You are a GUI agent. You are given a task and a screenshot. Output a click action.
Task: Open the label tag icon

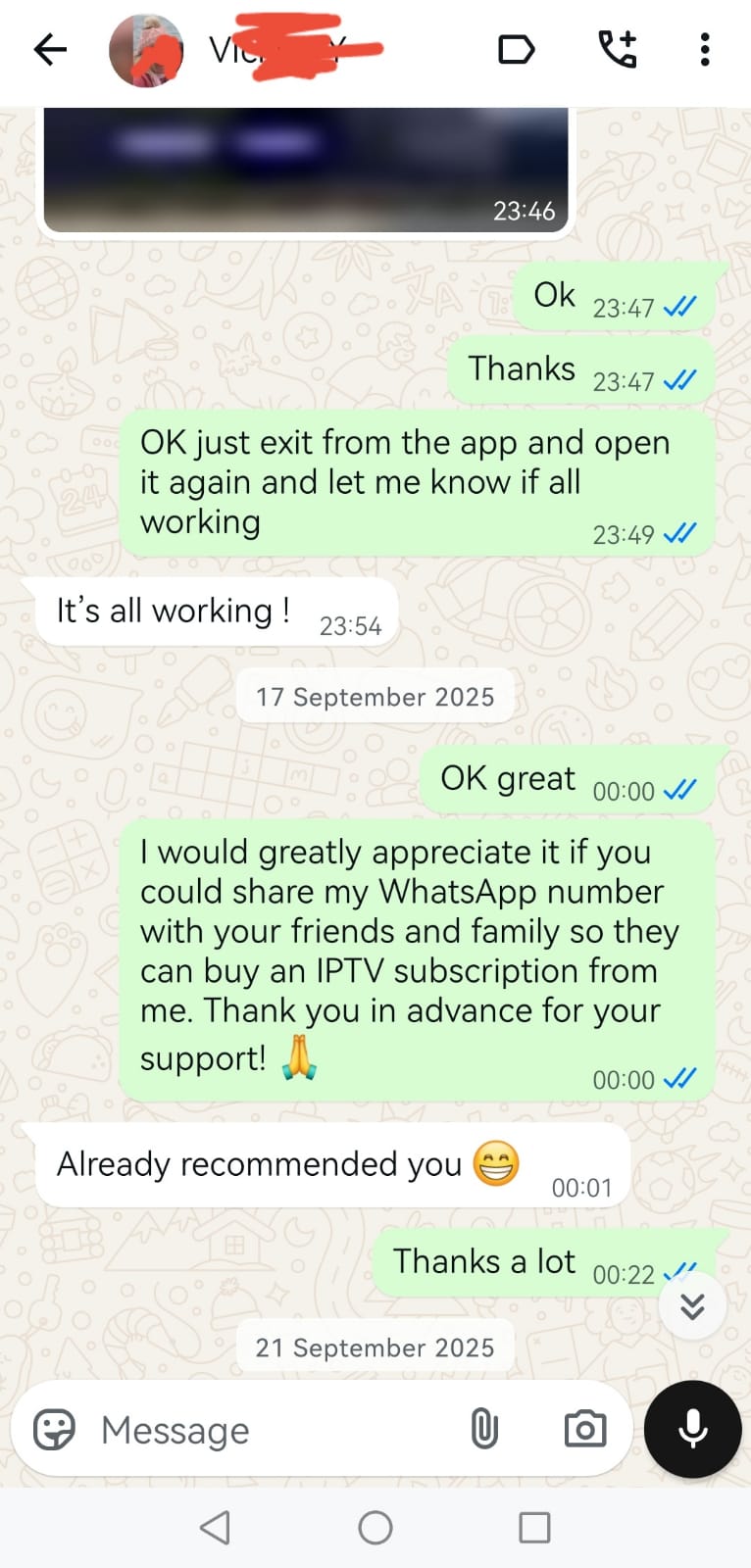click(x=516, y=49)
